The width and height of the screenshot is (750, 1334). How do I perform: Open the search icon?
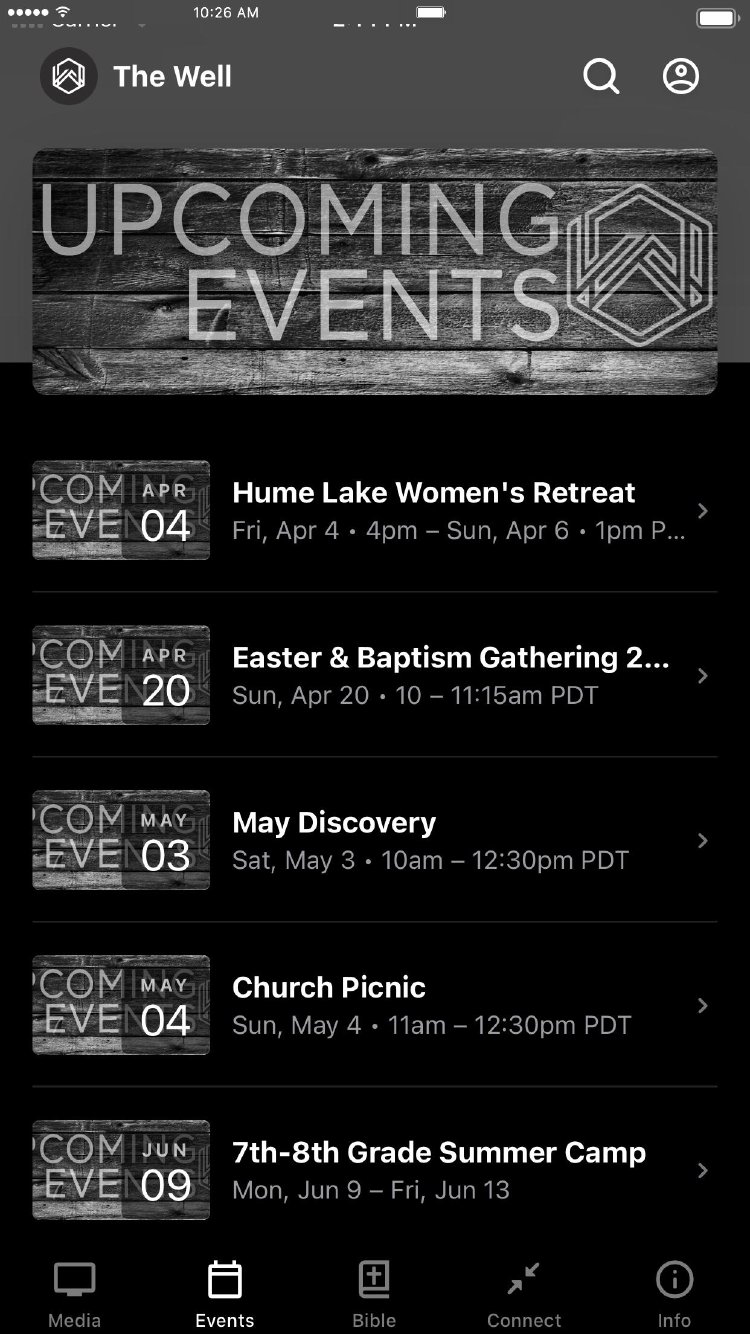coord(601,76)
